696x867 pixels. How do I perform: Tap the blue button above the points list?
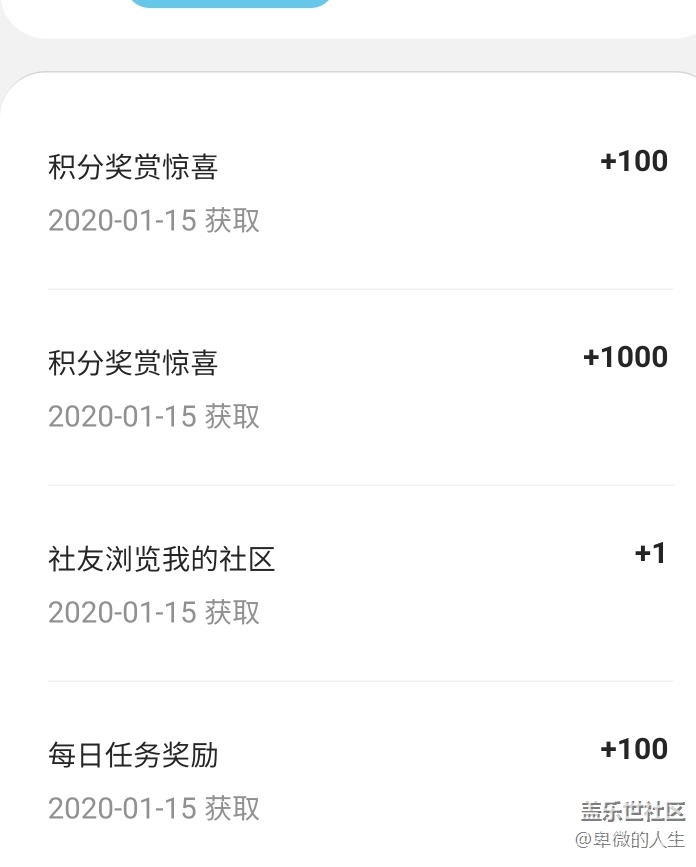[230, 3]
